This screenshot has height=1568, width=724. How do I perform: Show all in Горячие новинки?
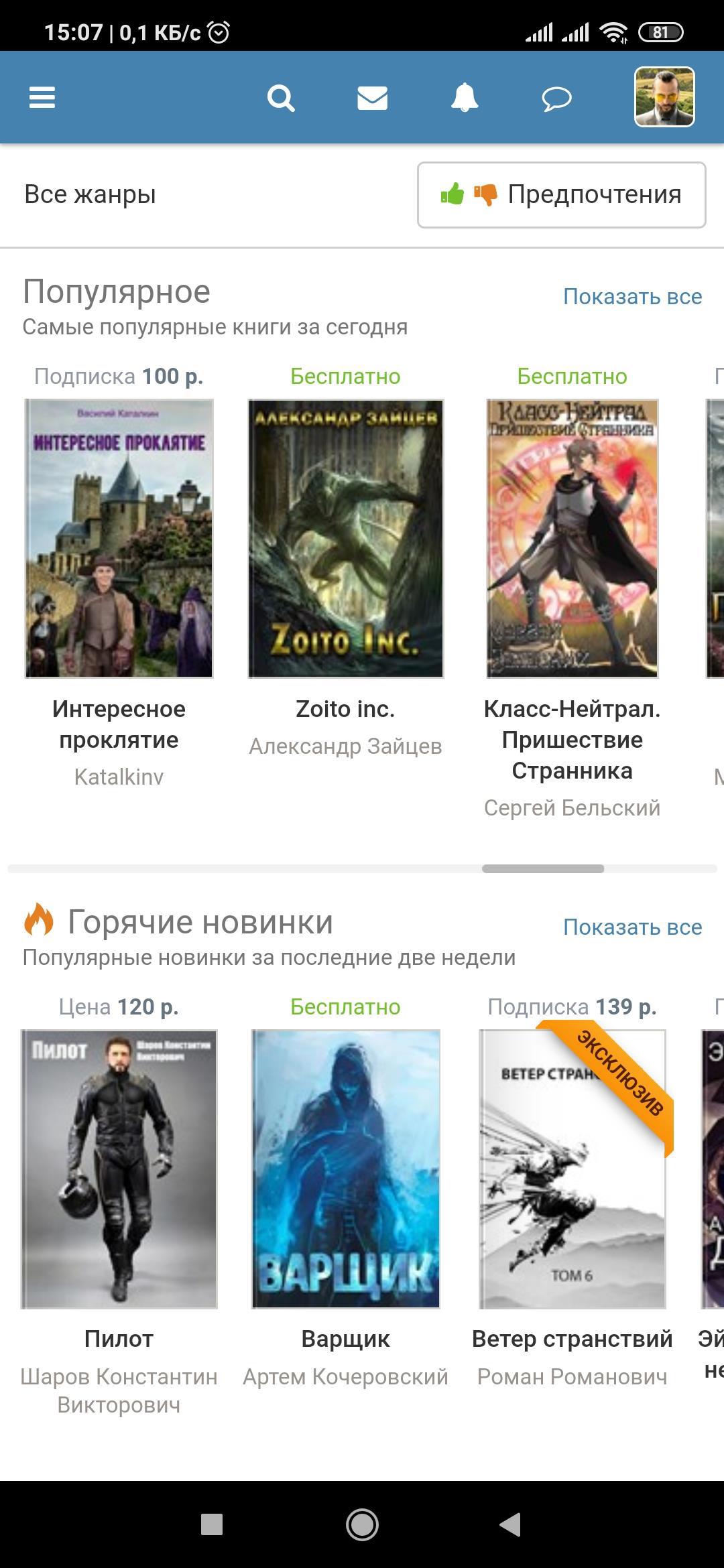[632, 927]
